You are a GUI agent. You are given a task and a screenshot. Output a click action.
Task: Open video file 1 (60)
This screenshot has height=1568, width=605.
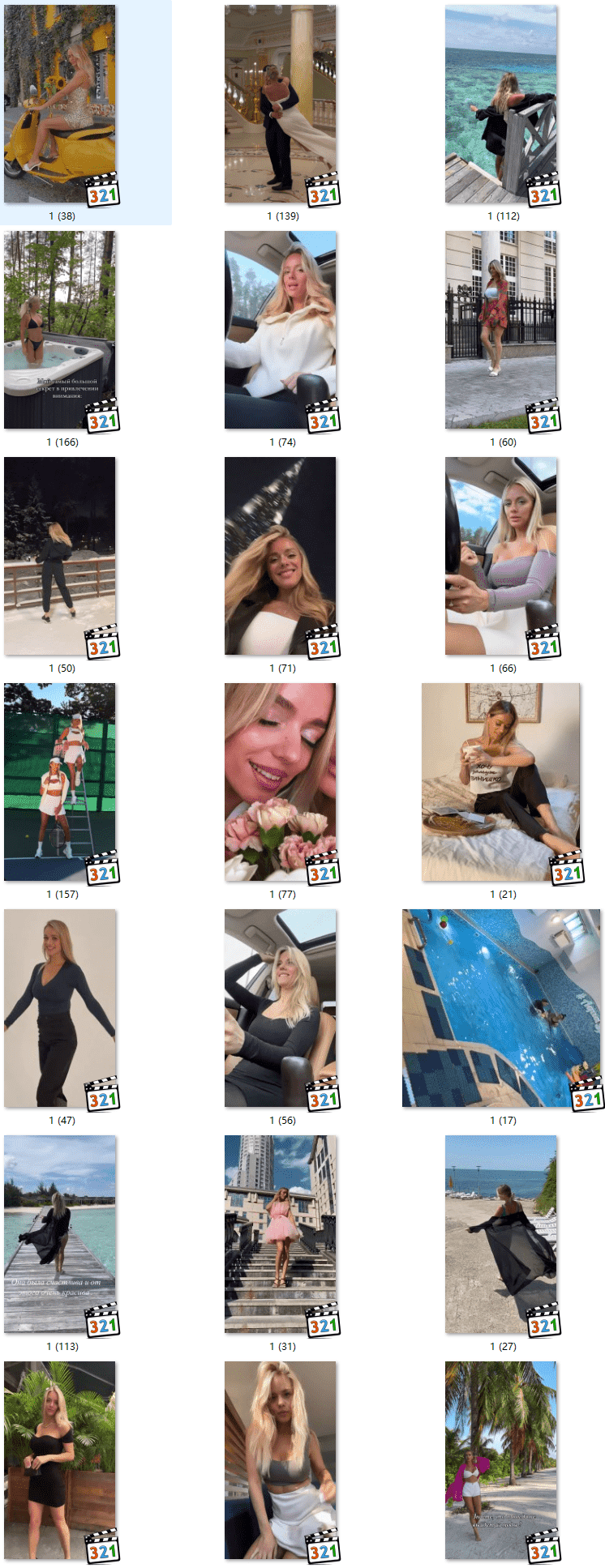501,330
